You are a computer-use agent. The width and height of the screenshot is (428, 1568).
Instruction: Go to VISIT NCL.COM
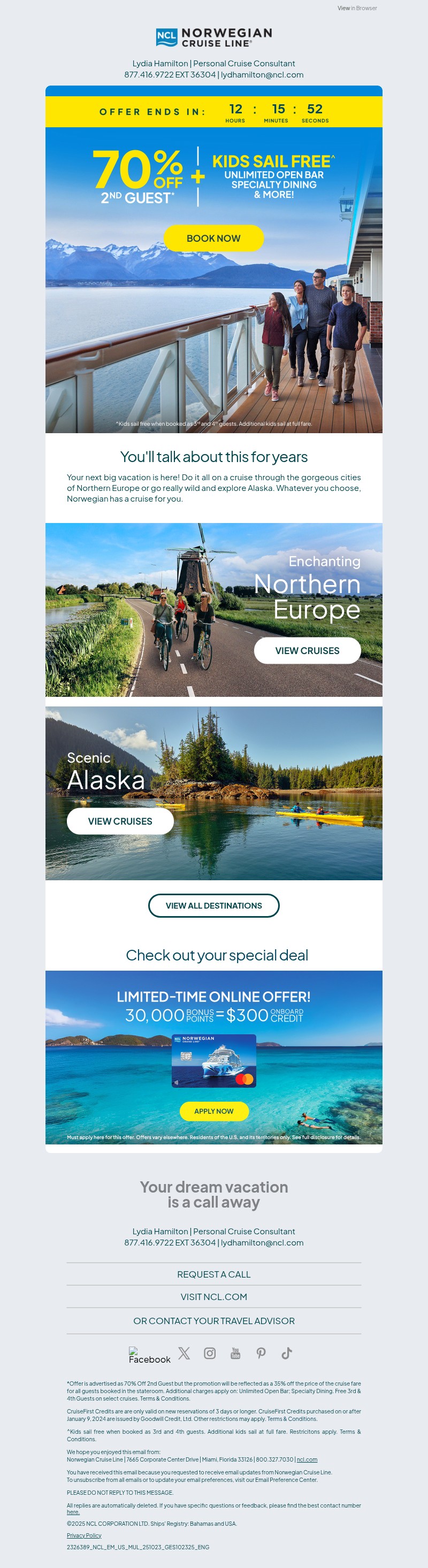(213, 1296)
